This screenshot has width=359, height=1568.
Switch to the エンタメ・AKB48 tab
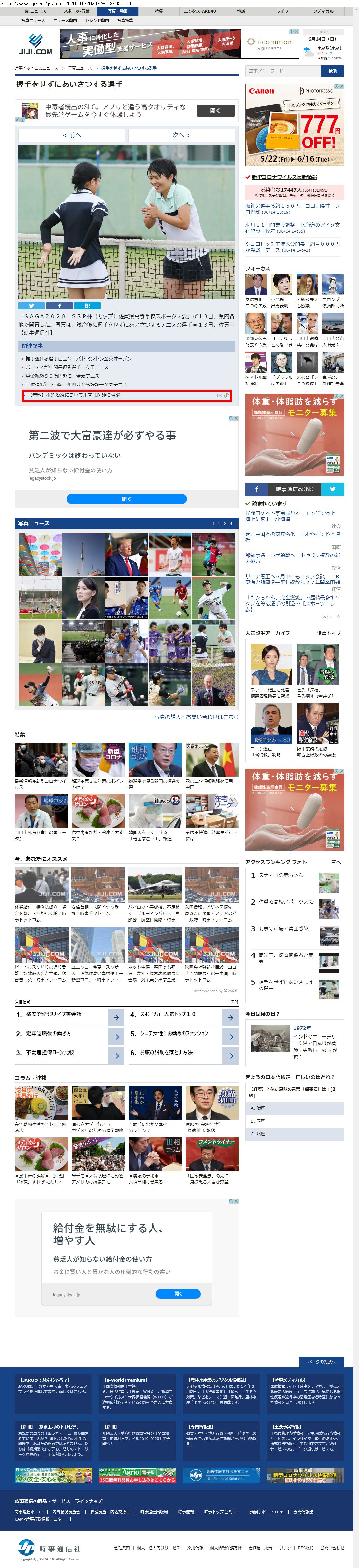pos(200,11)
